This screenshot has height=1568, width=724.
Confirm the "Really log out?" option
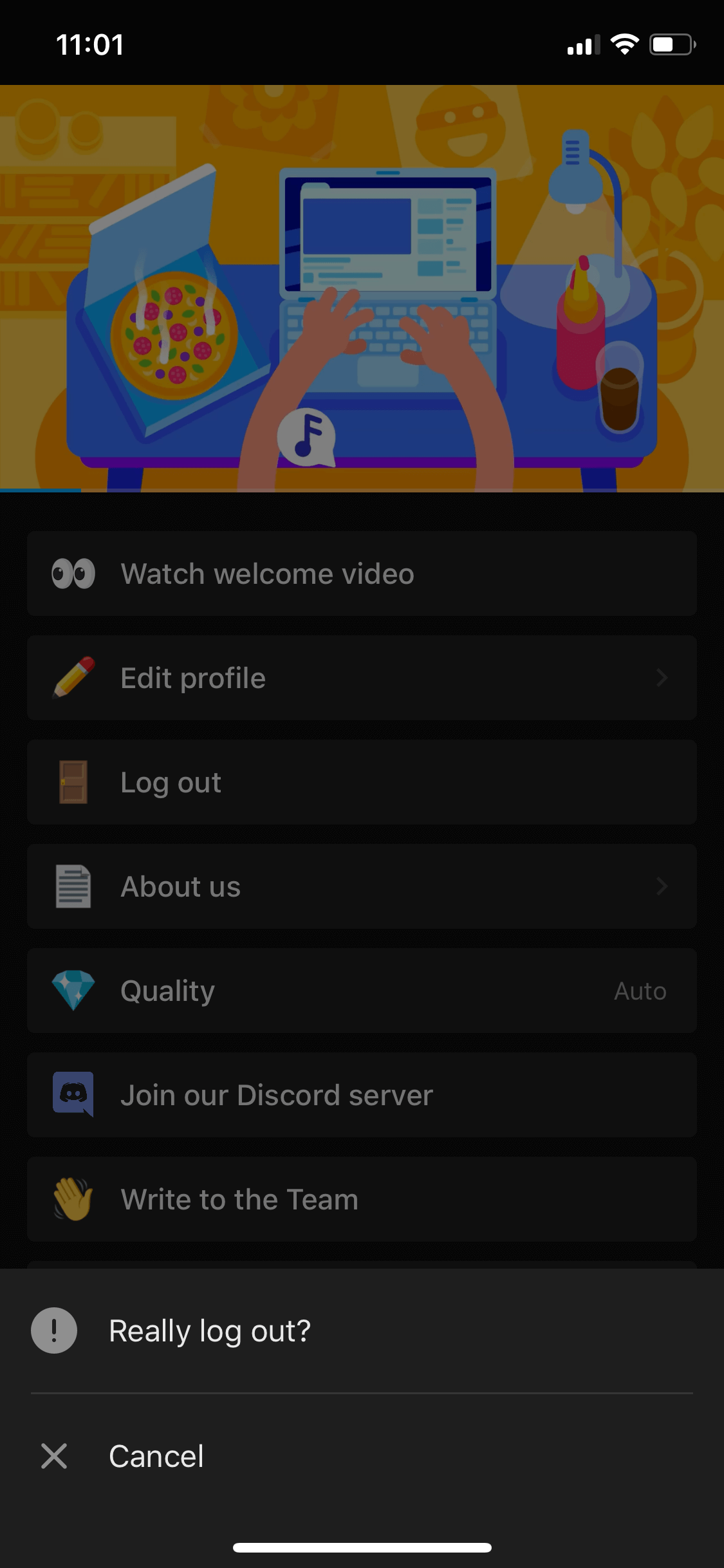pyautogui.click(x=362, y=1330)
